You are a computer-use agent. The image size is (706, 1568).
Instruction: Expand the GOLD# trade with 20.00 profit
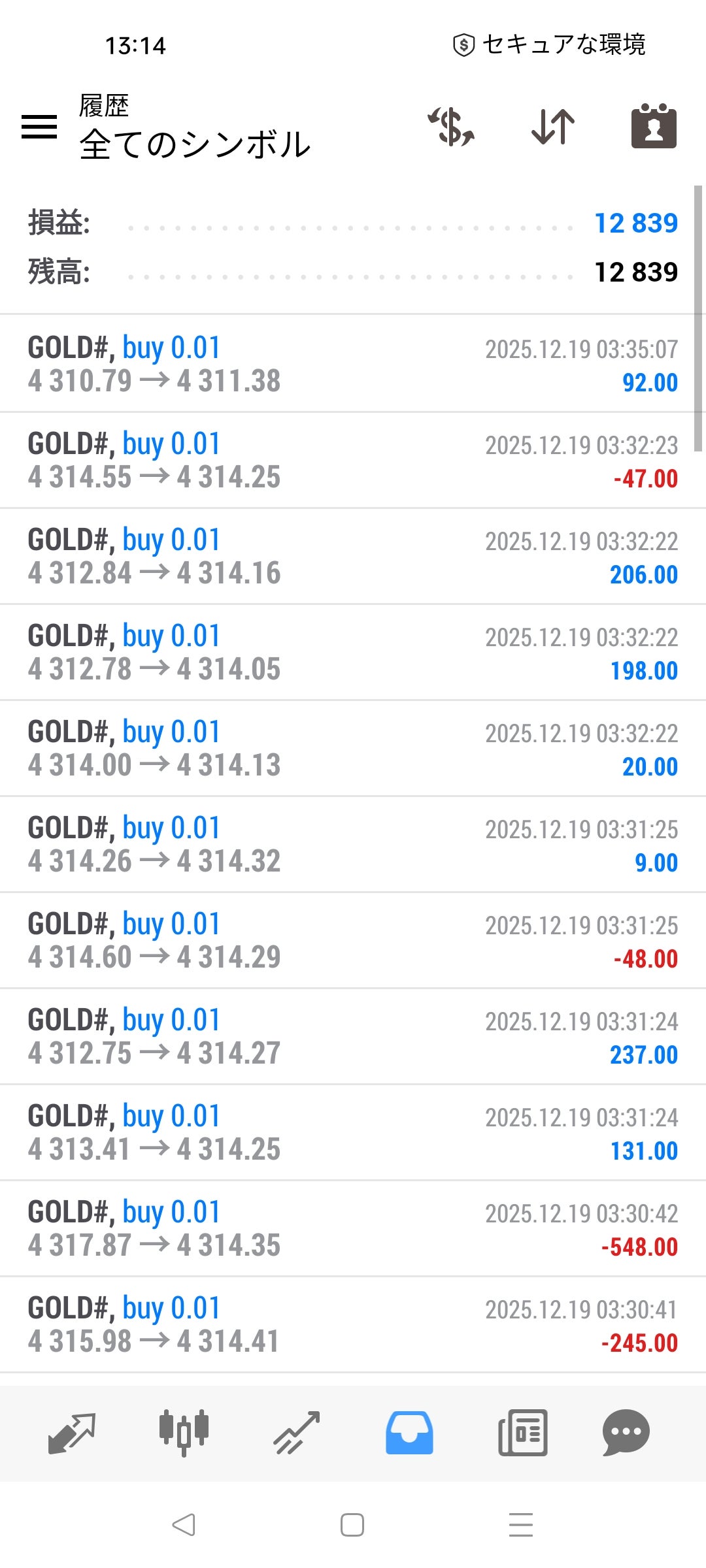click(x=353, y=748)
